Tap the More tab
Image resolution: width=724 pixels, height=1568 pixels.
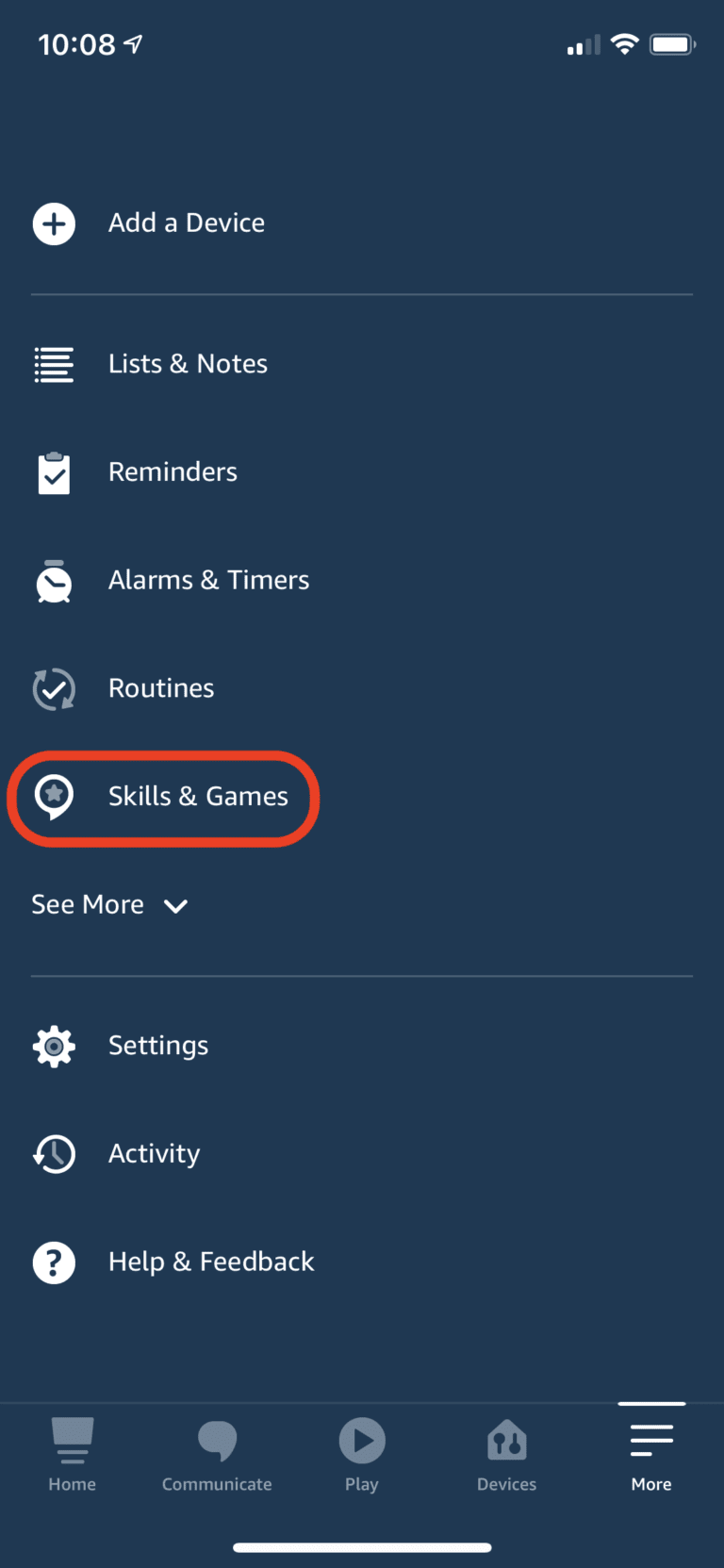click(x=651, y=1455)
